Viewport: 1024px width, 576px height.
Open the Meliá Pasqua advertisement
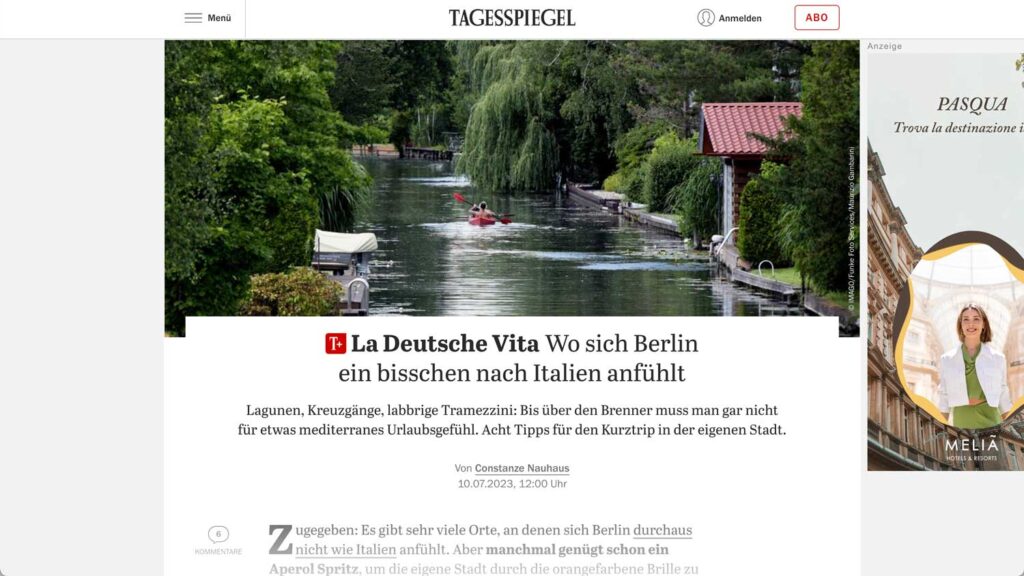[x=944, y=260]
